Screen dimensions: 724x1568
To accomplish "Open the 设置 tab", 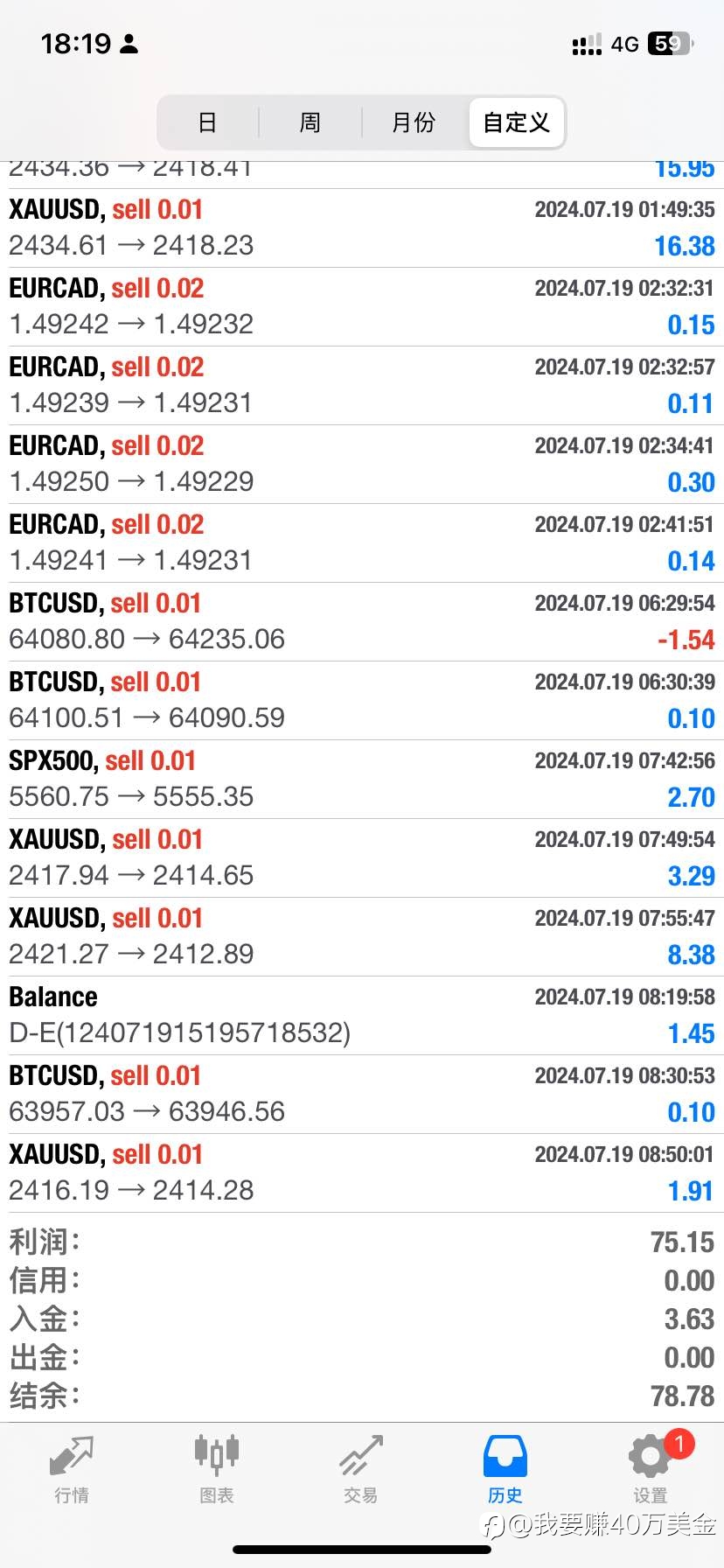I will [x=651, y=1470].
